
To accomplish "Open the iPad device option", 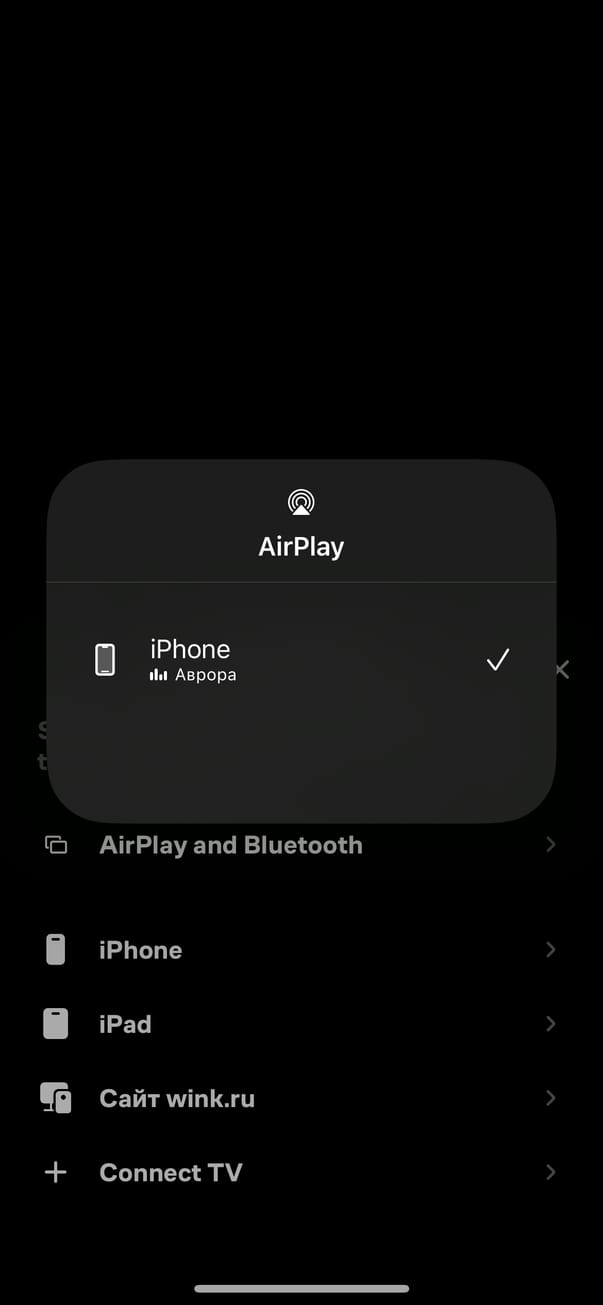I will coord(300,1024).
